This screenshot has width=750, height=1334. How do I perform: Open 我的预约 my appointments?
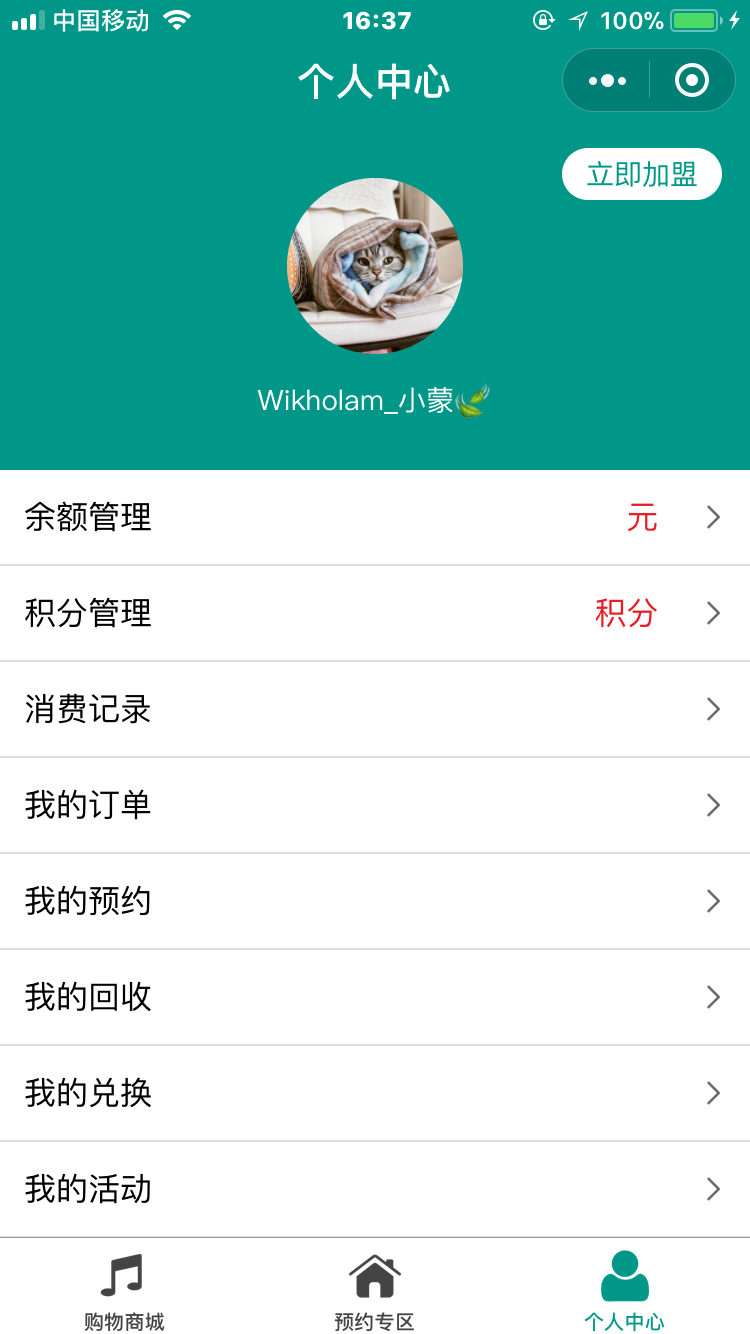tap(375, 902)
